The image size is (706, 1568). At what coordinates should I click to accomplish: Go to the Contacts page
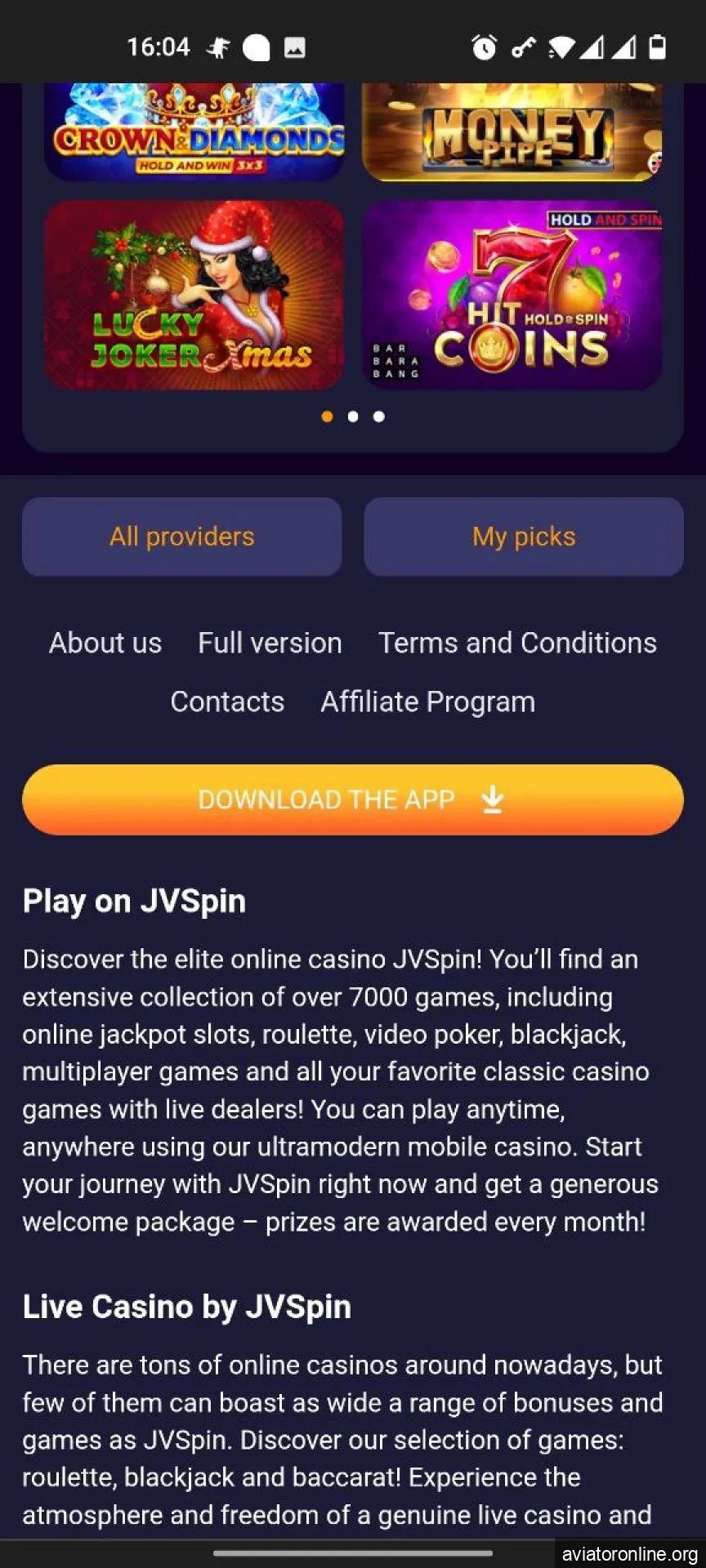click(x=227, y=702)
